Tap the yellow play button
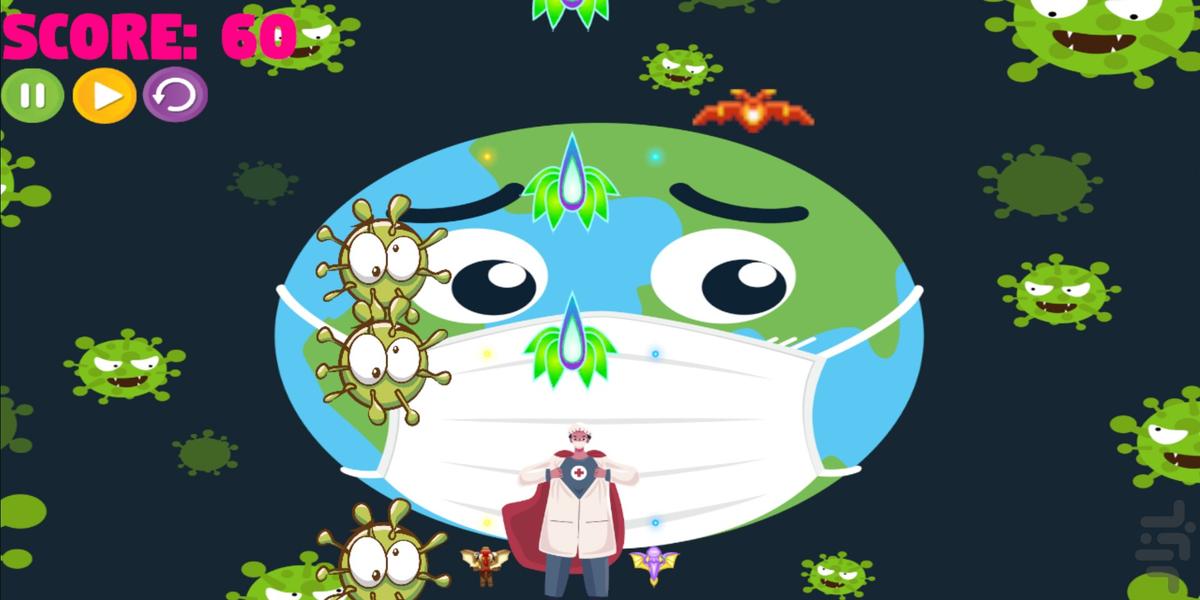Screen dimensions: 1200x600 tap(104, 96)
